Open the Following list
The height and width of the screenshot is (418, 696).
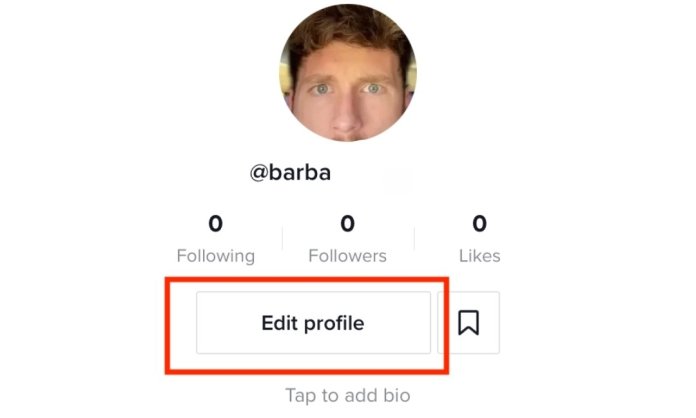pyautogui.click(x=215, y=240)
